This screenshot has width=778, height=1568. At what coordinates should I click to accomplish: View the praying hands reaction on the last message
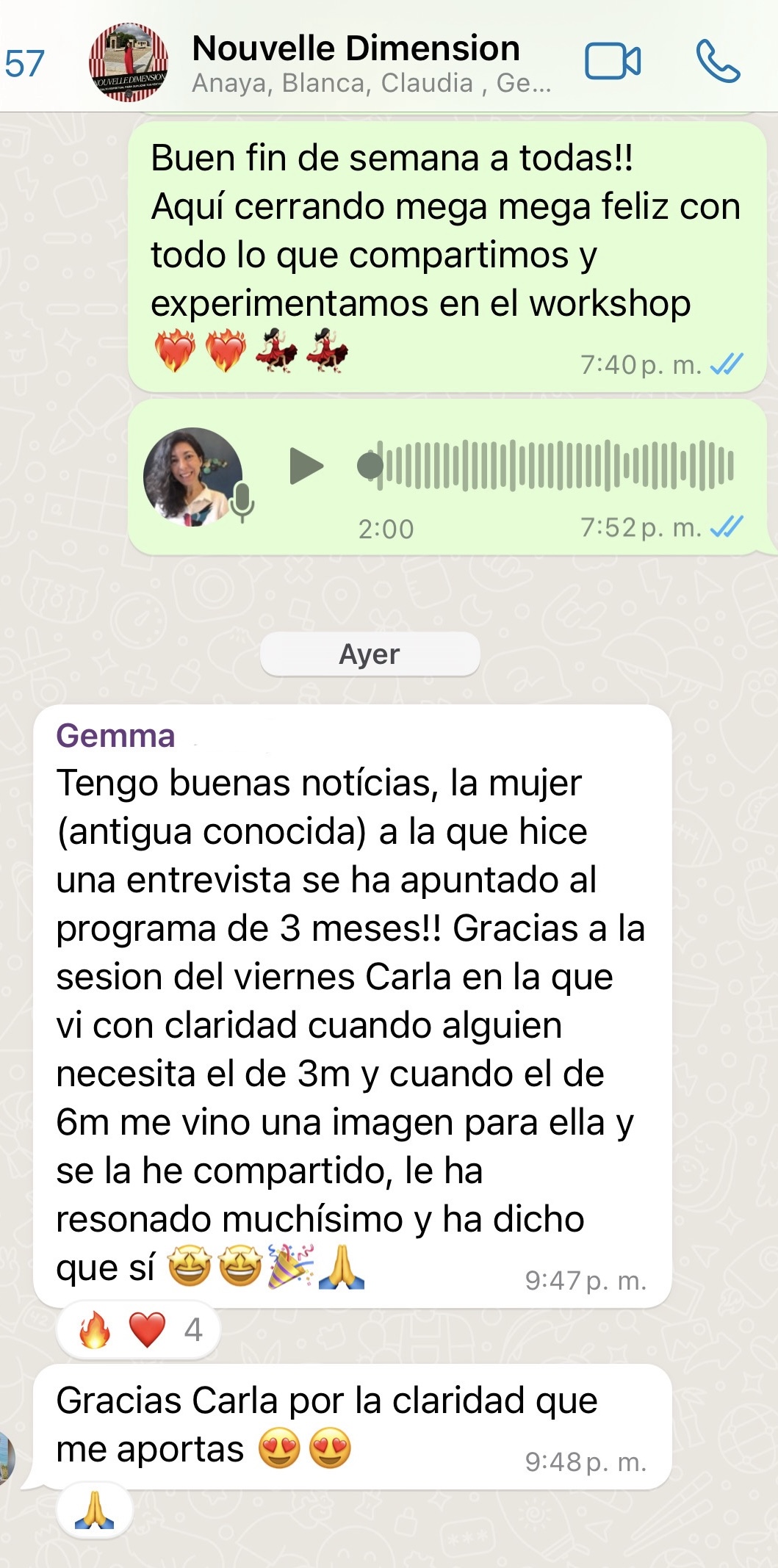(x=95, y=1511)
